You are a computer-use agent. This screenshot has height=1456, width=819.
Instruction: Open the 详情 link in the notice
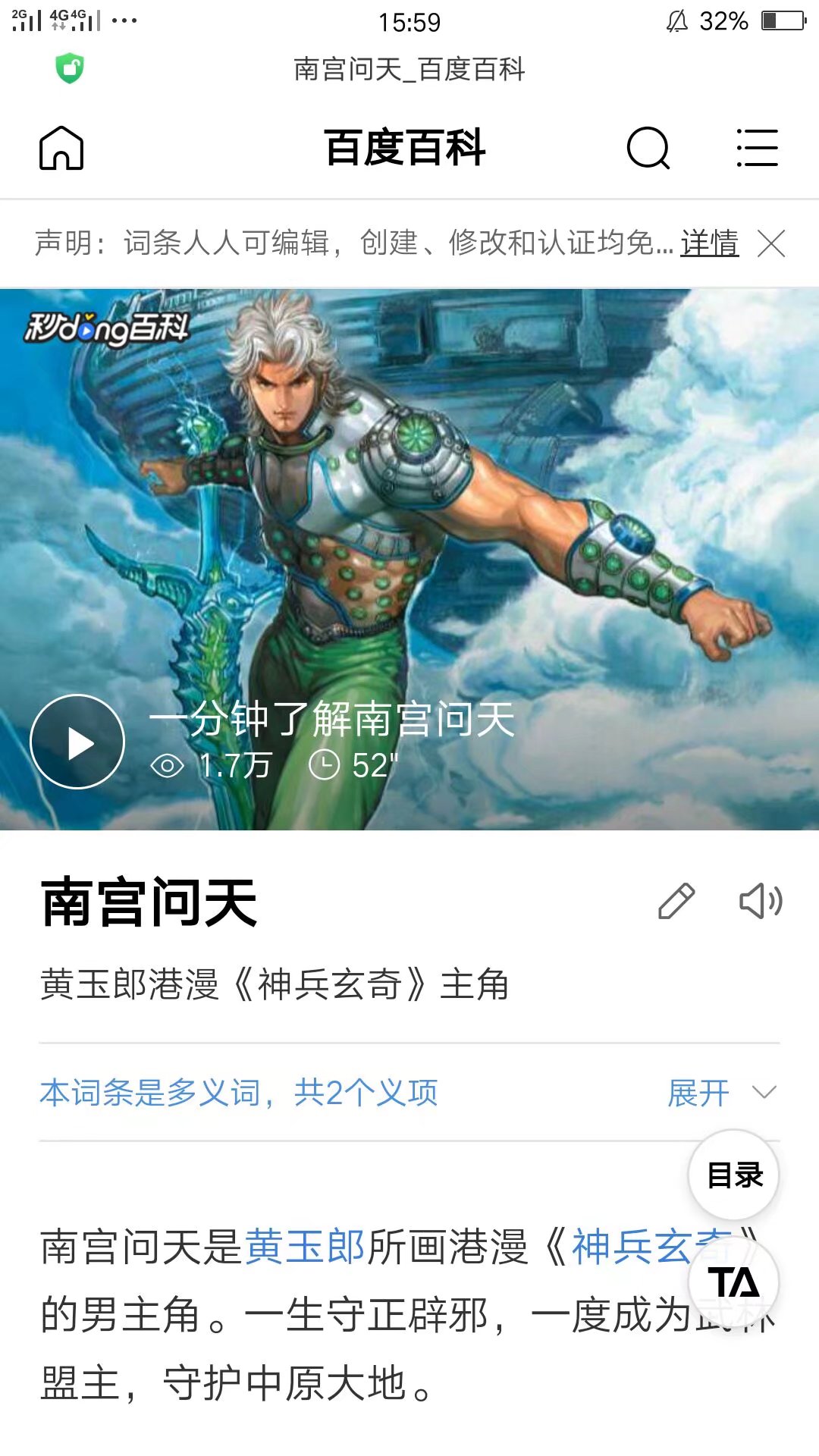point(709,243)
